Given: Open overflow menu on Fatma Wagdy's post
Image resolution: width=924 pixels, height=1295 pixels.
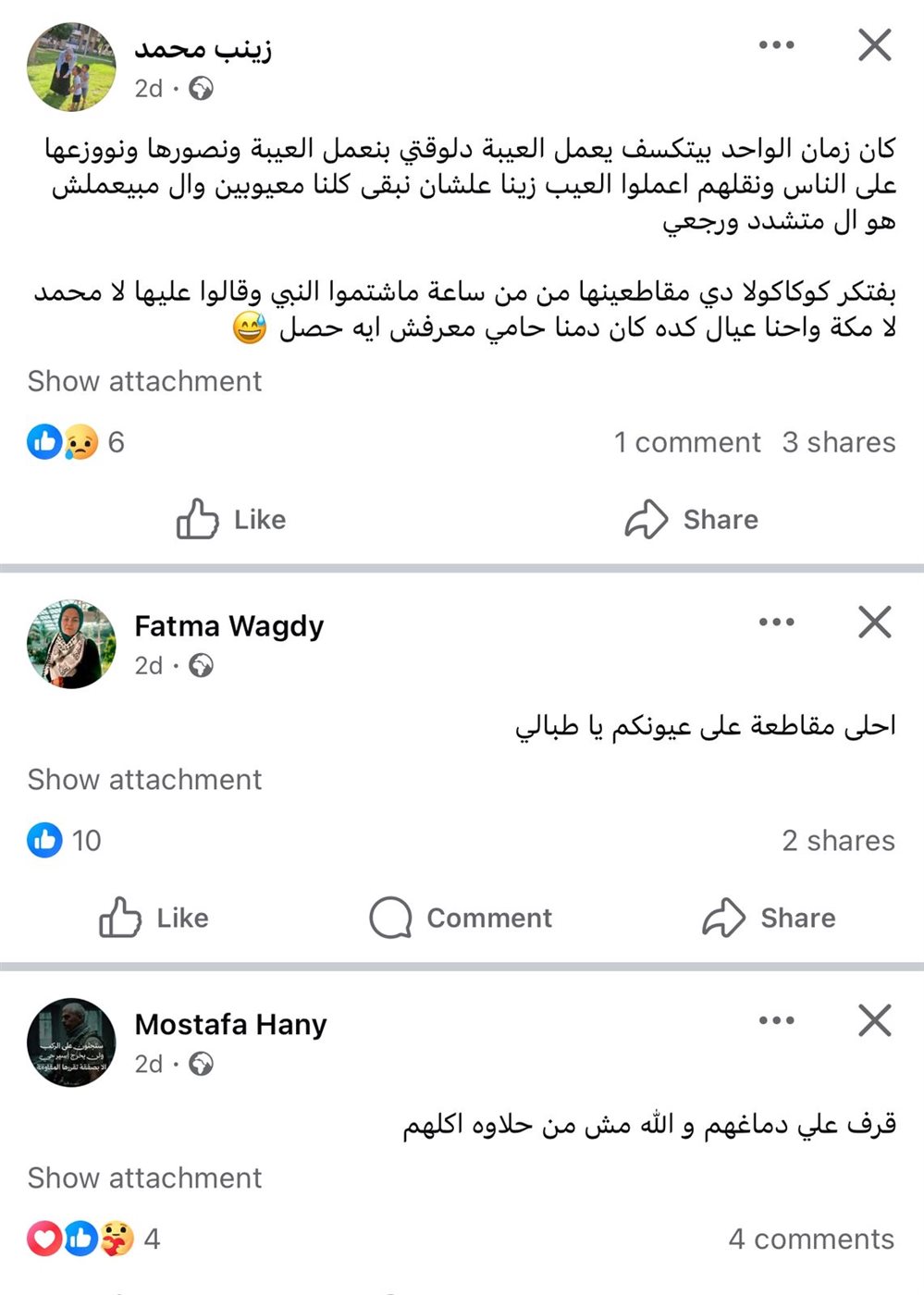Looking at the screenshot, I should pos(776,623).
